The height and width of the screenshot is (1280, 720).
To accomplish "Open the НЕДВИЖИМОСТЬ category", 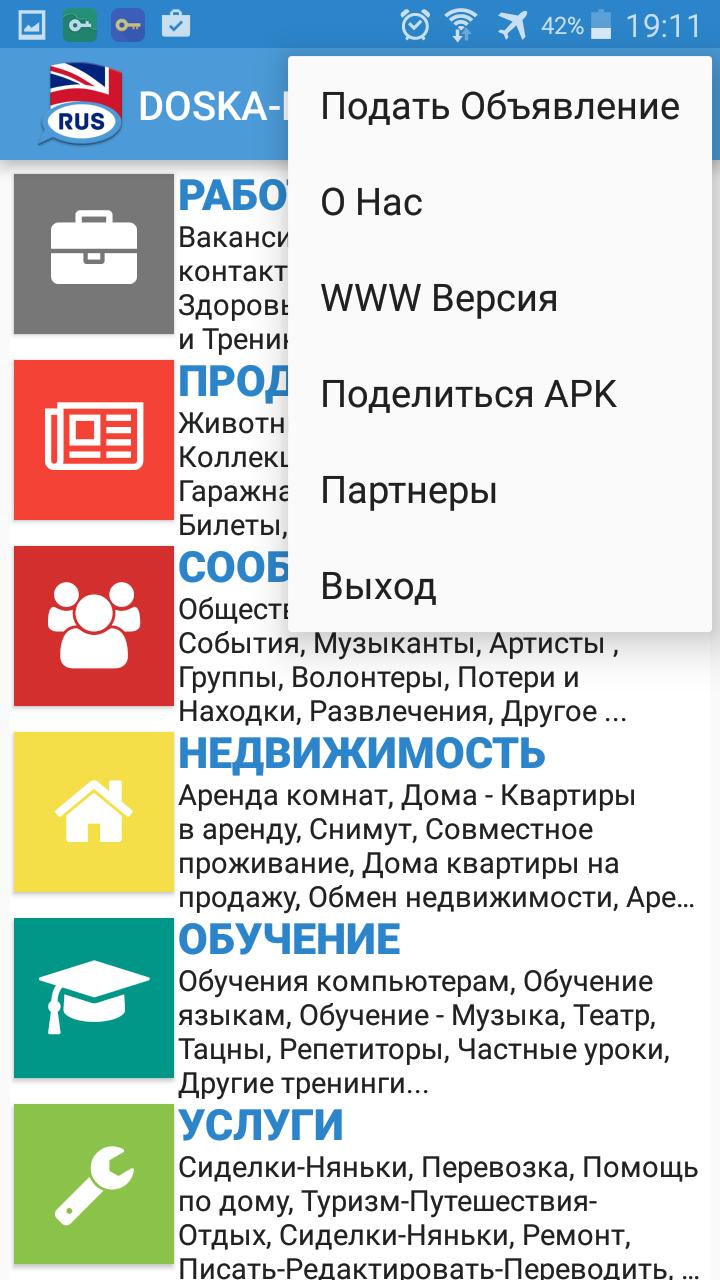I will [362, 753].
